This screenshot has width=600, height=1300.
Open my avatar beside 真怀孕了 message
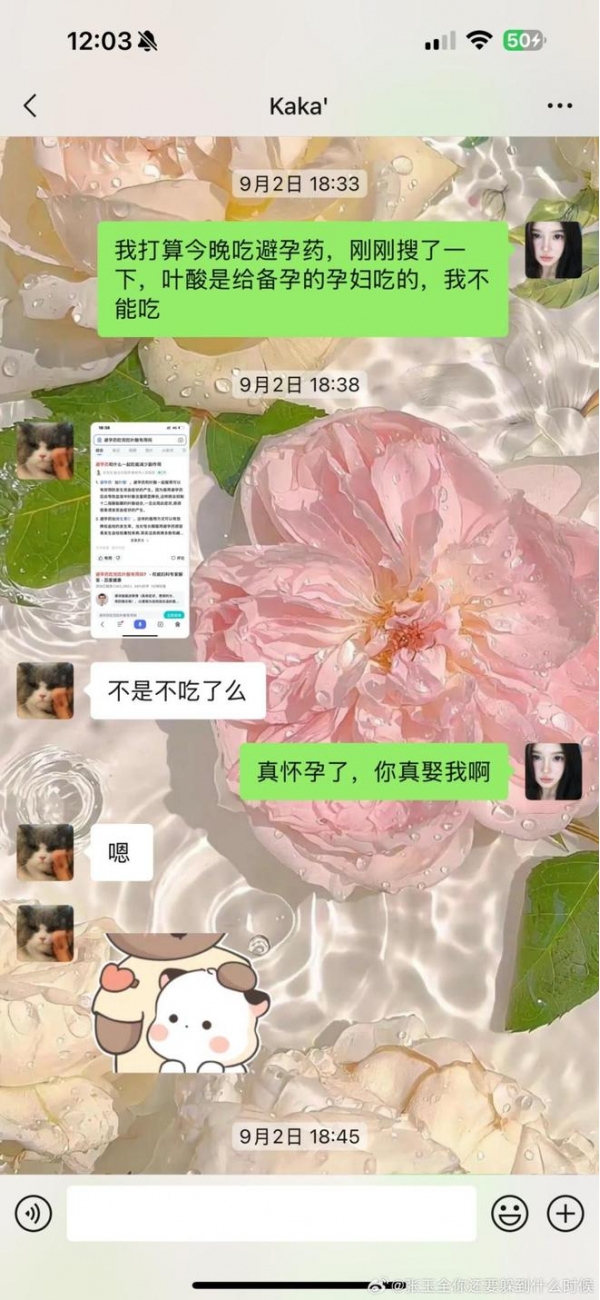click(x=553, y=771)
